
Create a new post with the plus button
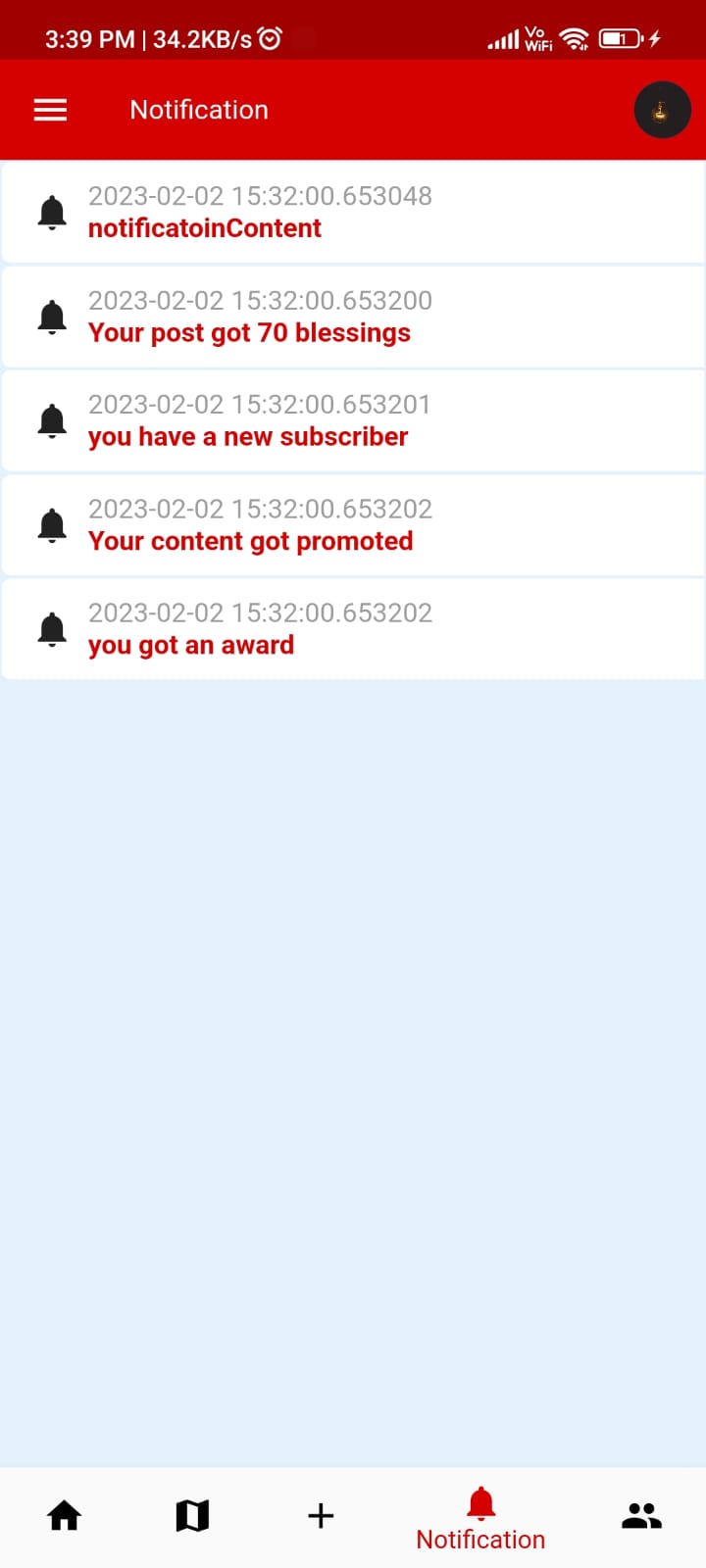coord(321,1516)
